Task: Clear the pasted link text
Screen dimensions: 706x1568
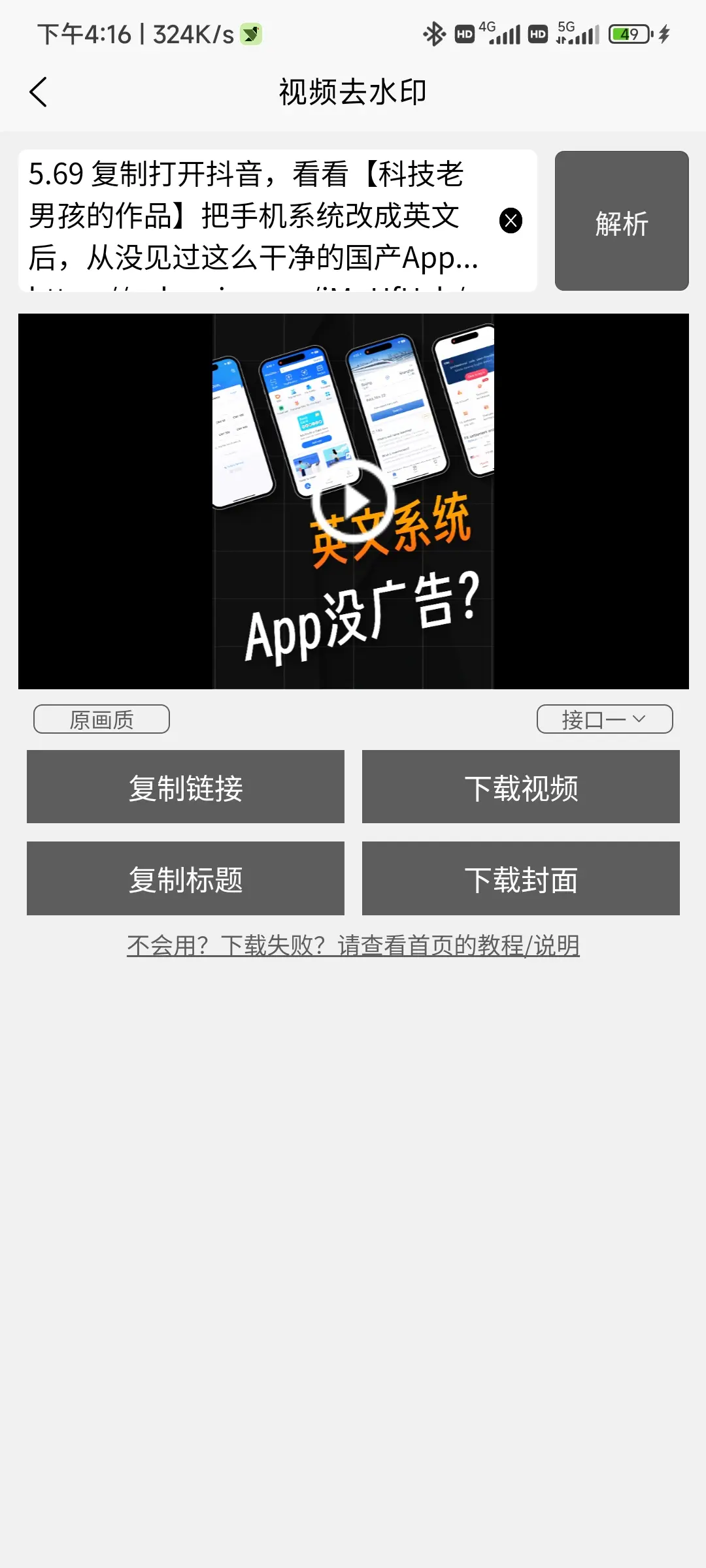Action: click(511, 221)
